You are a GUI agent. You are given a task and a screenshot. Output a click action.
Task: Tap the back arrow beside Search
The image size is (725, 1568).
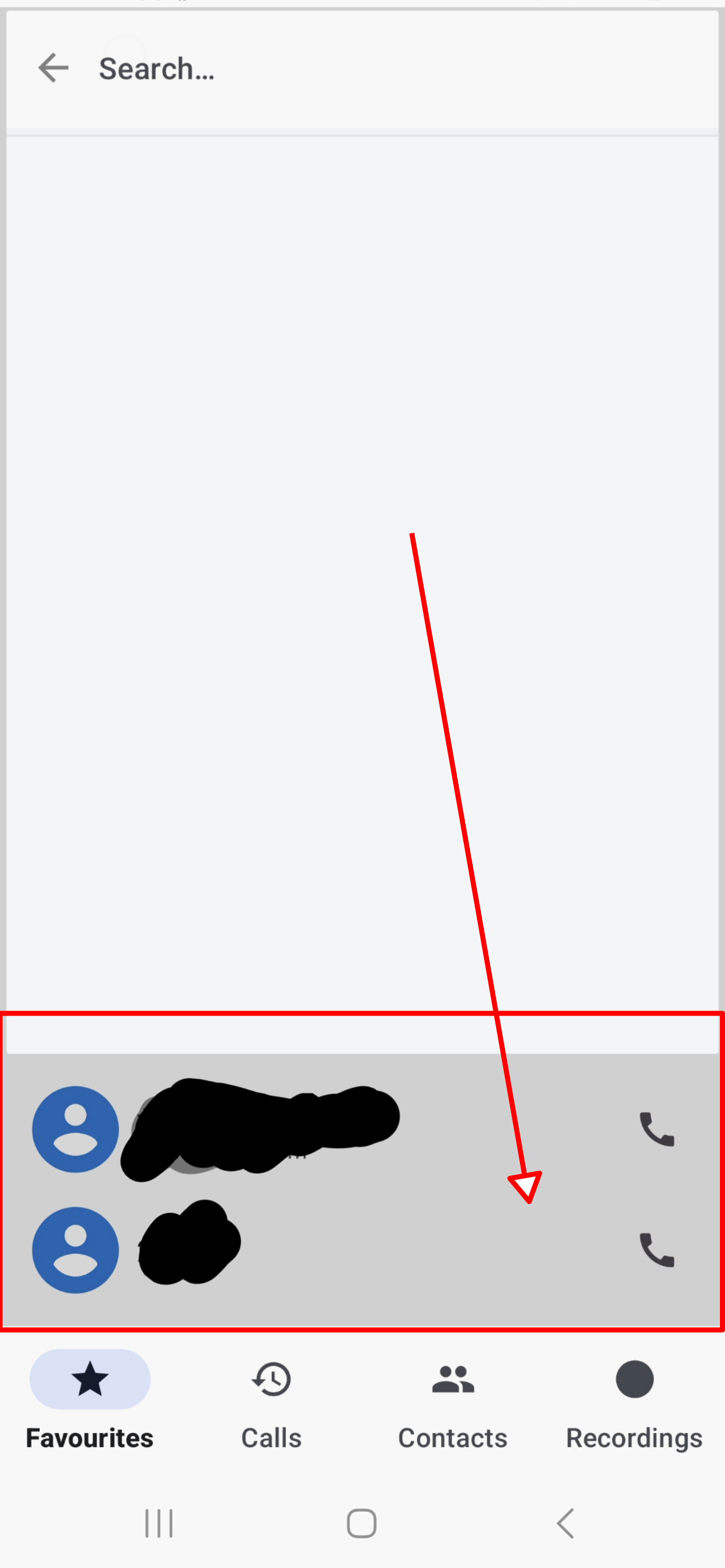53,67
